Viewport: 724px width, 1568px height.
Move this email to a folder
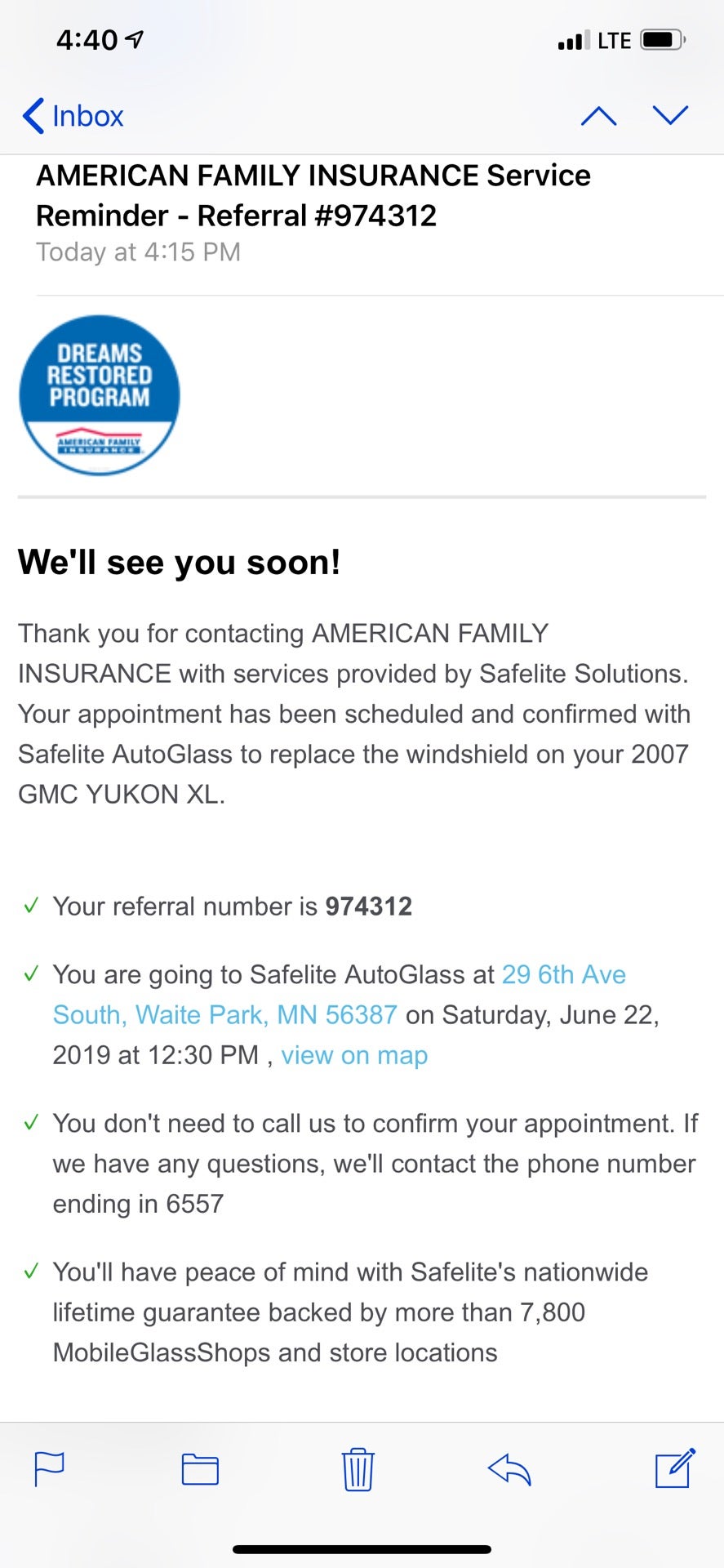point(200,1470)
